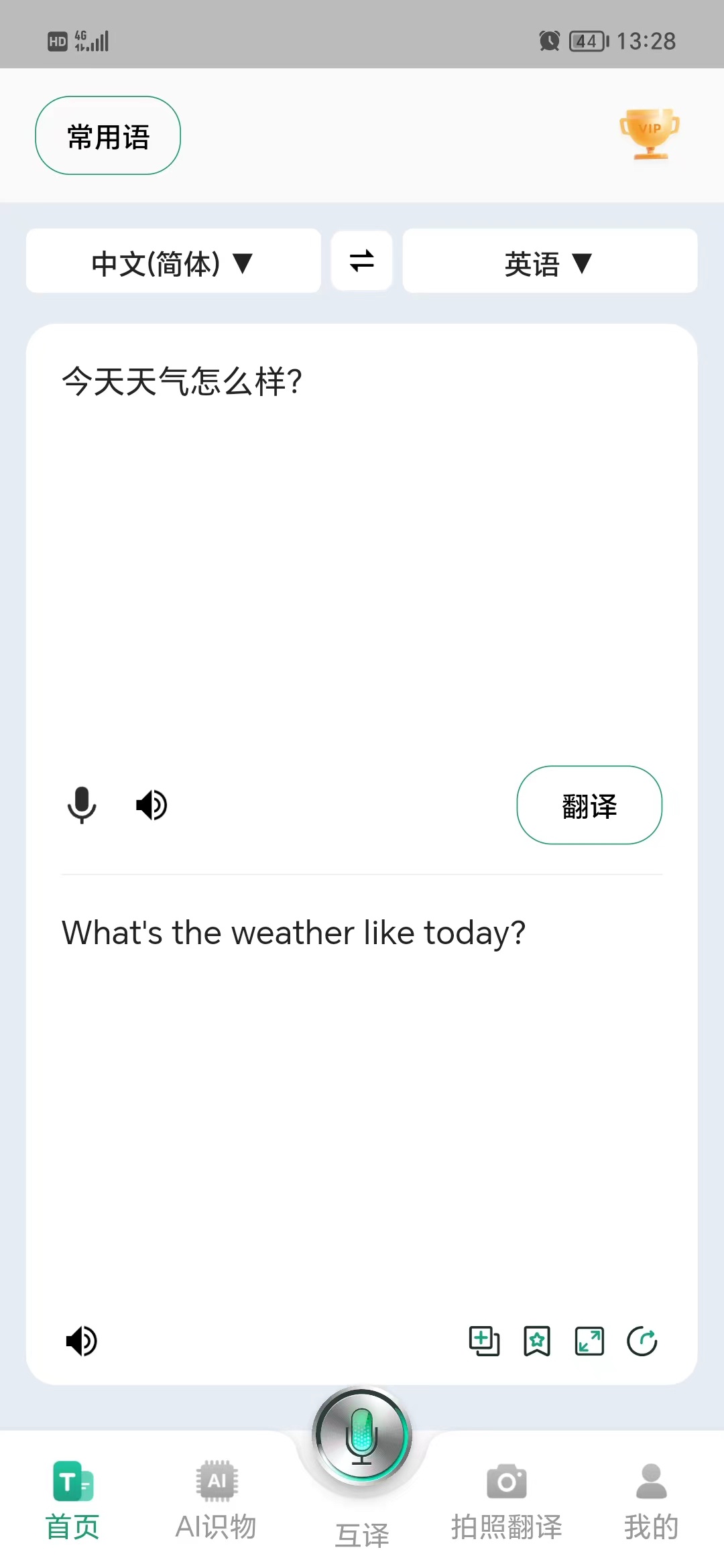The height and width of the screenshot is (1568, 724).
Task: Expand the translation to full screen
Action: (589, 1342)
